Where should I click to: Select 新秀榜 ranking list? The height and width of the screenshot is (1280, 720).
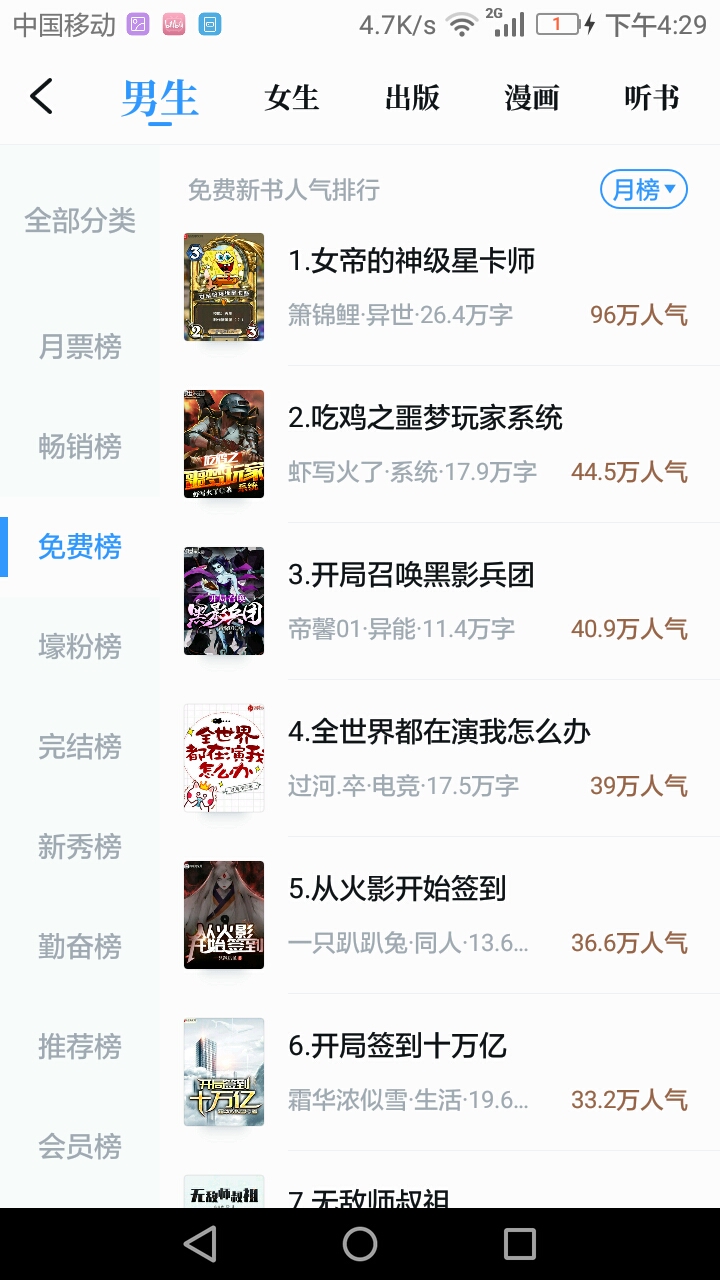click(80, 847)
